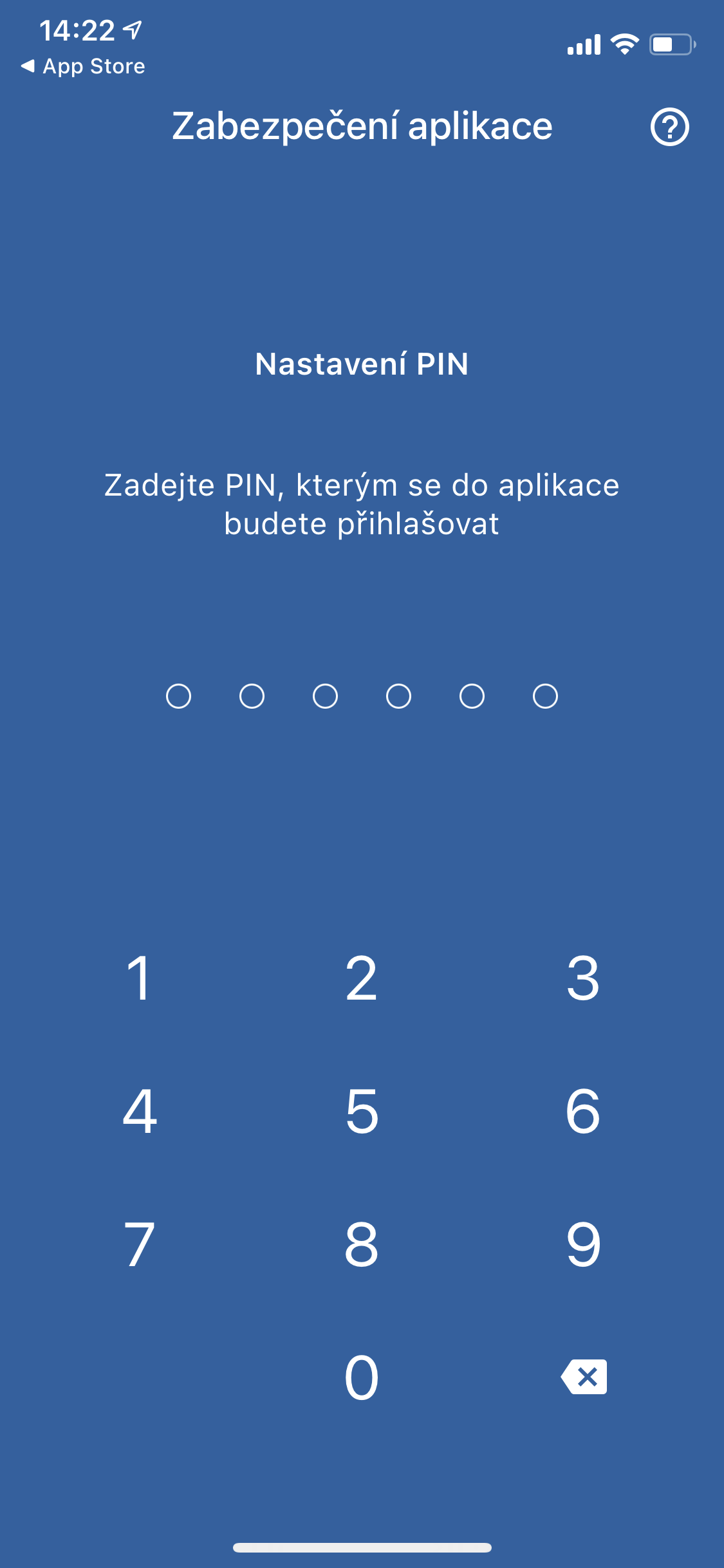Select digit 6 on the PIN pad

(583, 1111)
